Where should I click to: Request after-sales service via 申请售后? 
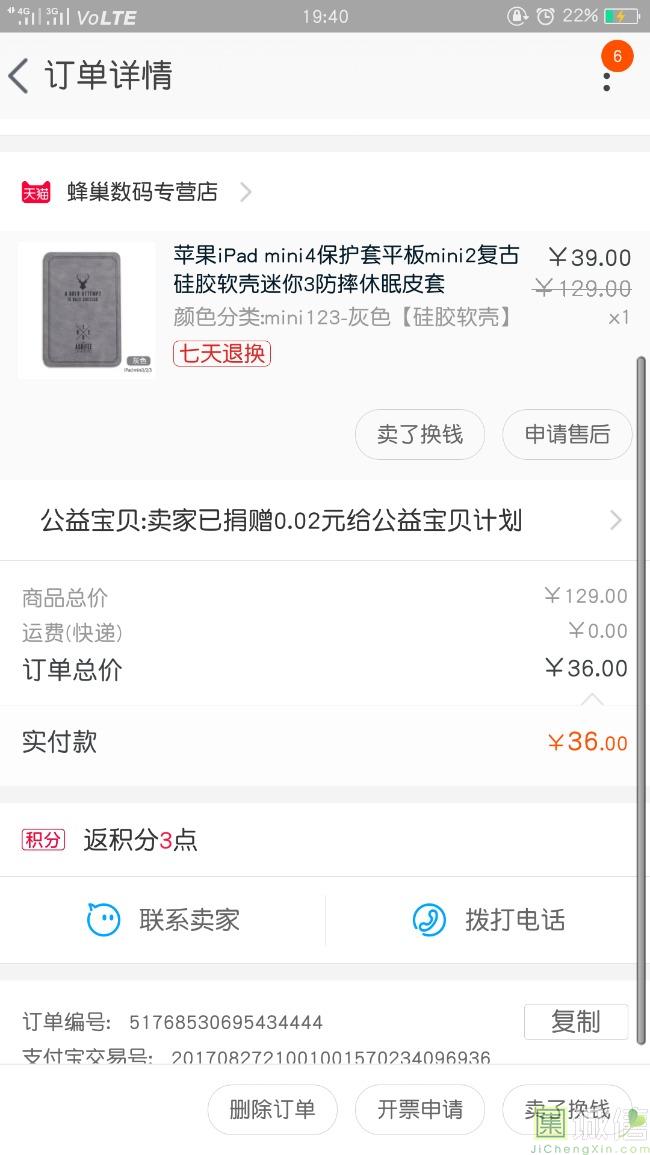coord(567,435)
